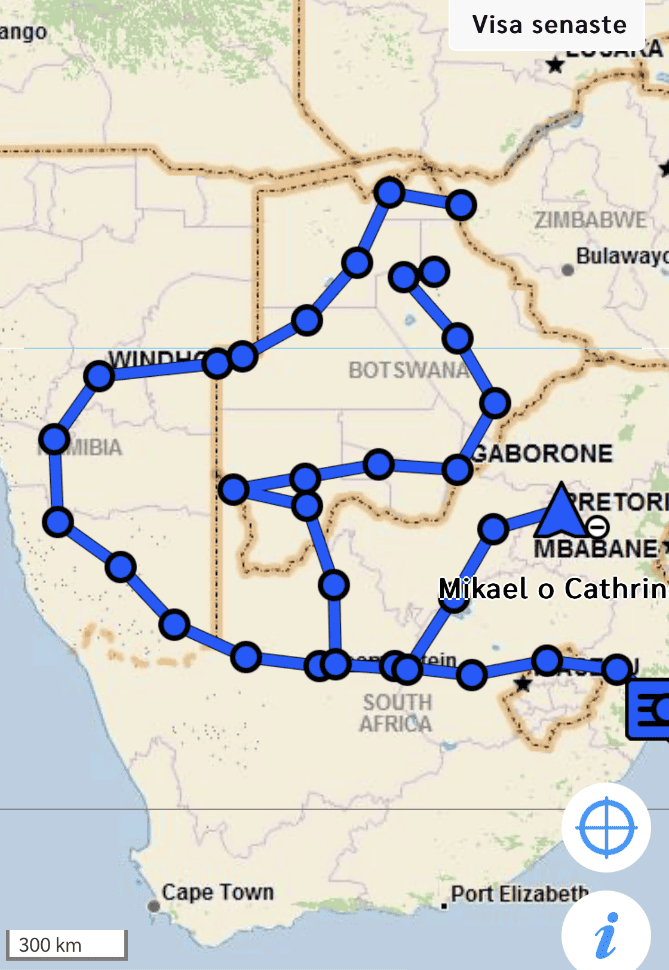Tap the Visa senaste button

[x=549, y=25]
